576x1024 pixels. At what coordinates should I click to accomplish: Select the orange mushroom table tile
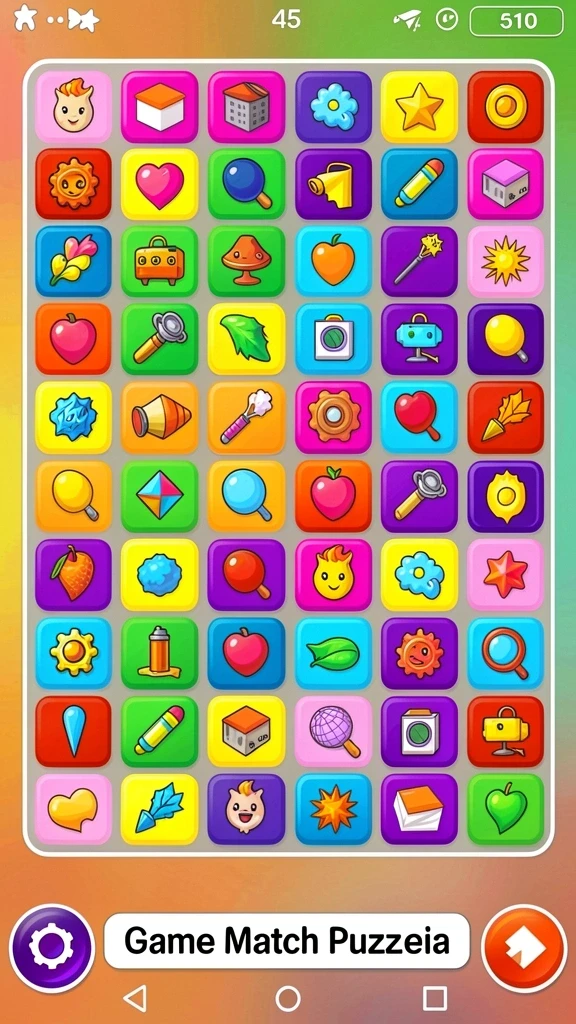246,261
